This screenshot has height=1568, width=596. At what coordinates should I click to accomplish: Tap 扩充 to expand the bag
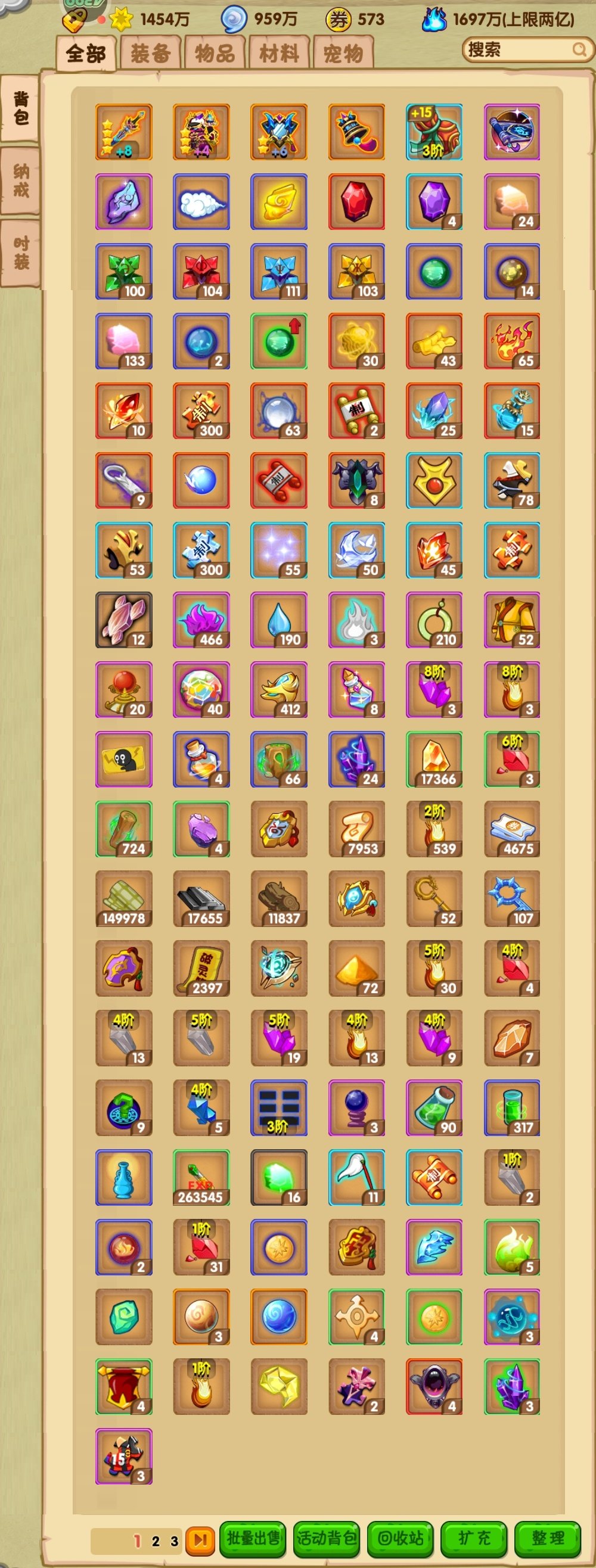[x=474, y=1538]
